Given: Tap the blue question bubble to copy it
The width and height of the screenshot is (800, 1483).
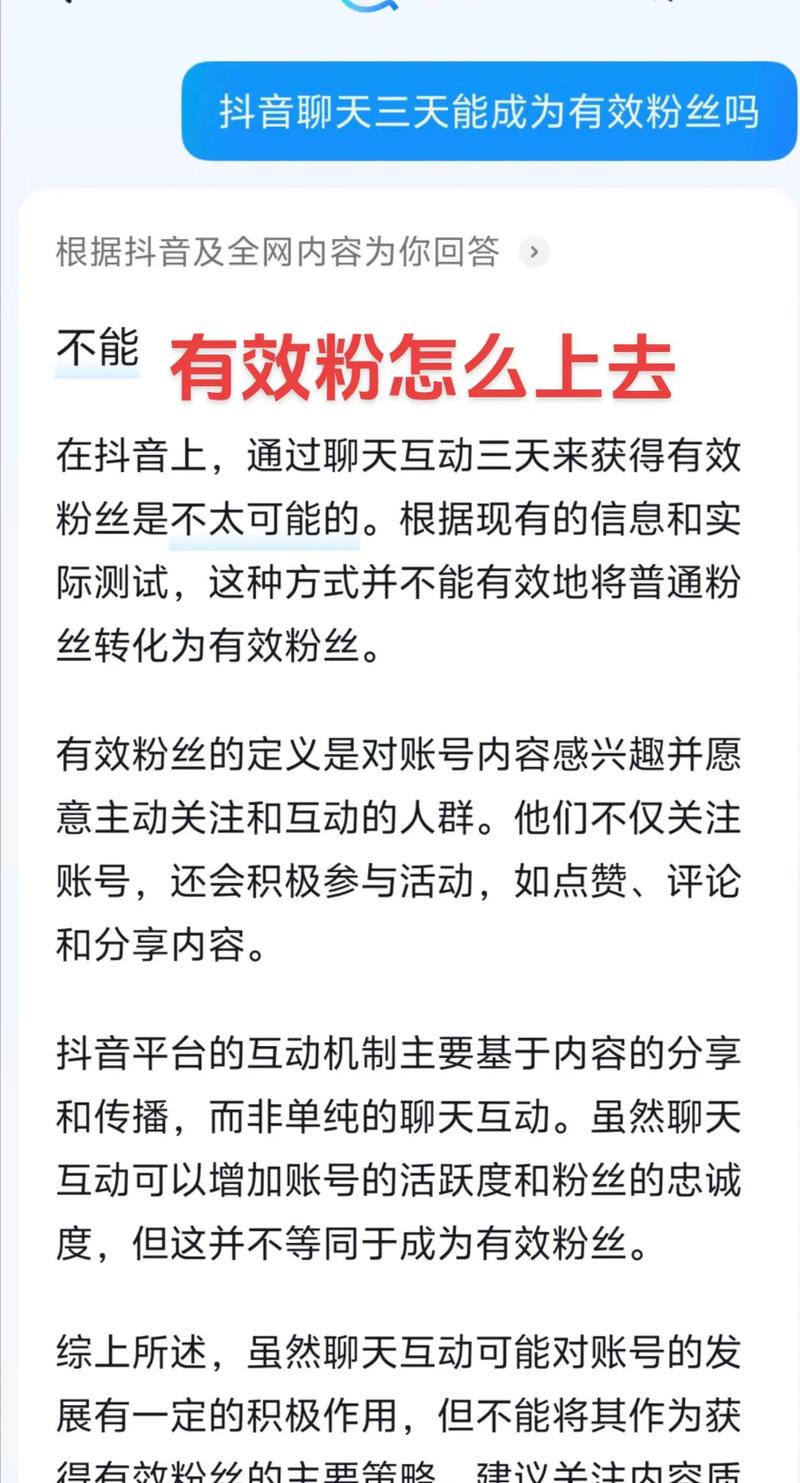Looking at the screenshot, I should click(490, 114).
